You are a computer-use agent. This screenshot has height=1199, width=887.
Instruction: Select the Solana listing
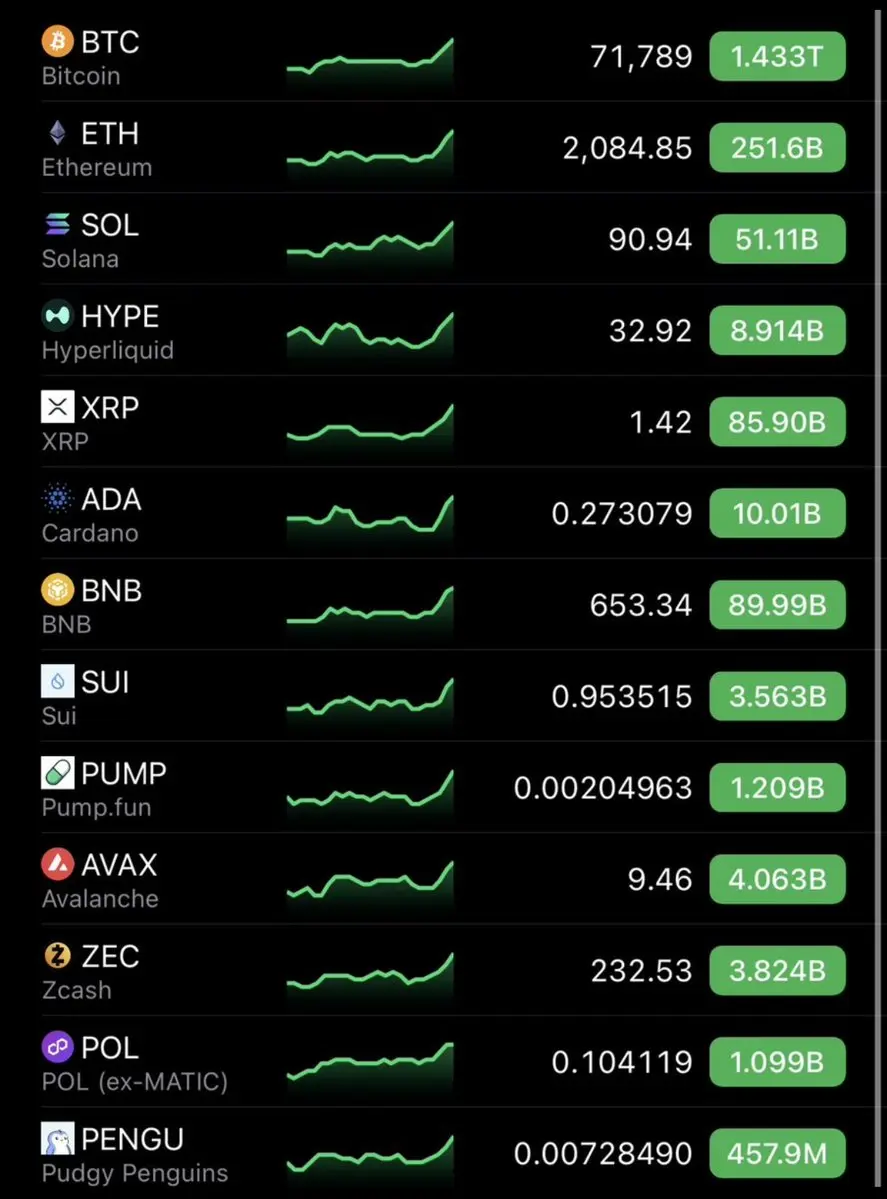(x=110, y=240)
